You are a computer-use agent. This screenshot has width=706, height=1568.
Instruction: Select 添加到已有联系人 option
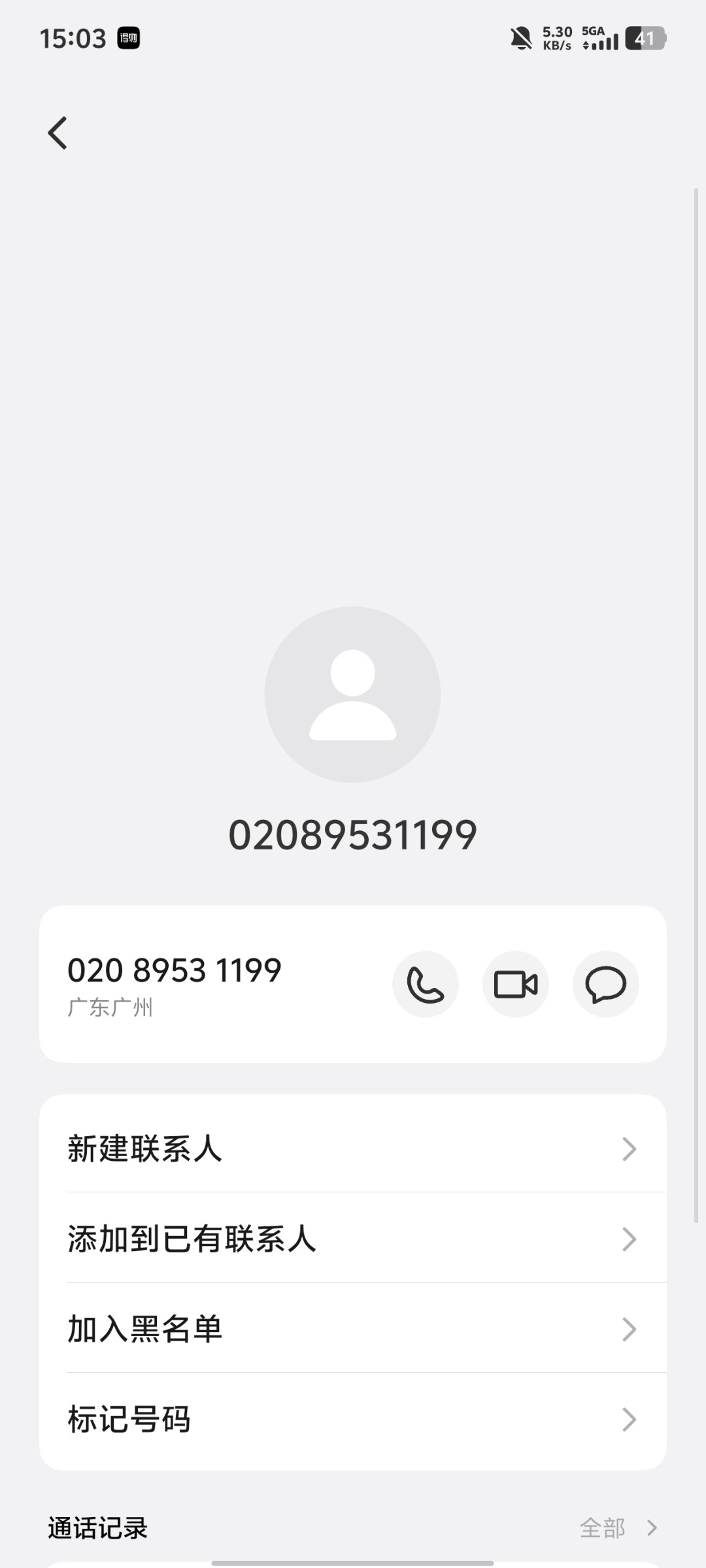[353, 1239]
